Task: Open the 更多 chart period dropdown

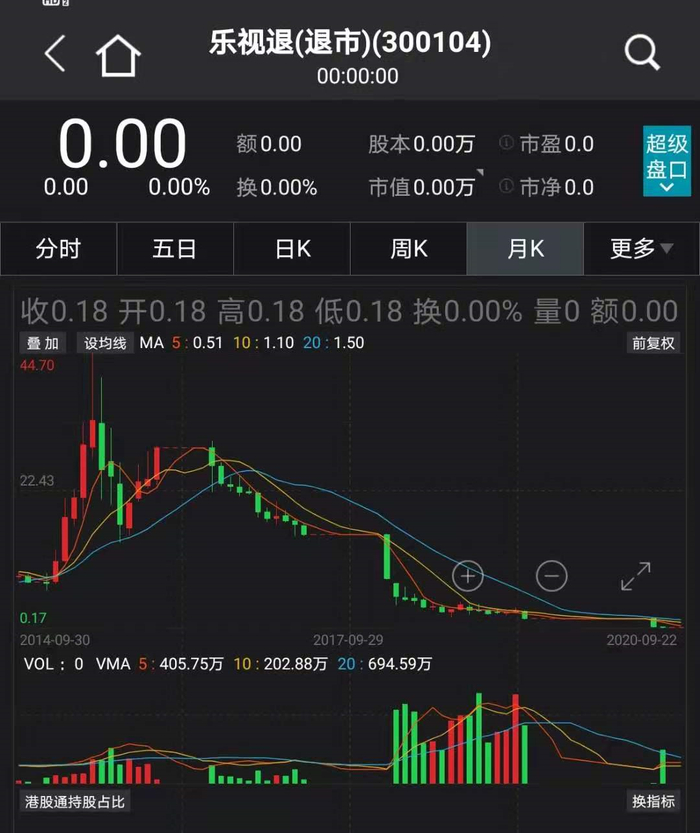Action: [641, 248]
